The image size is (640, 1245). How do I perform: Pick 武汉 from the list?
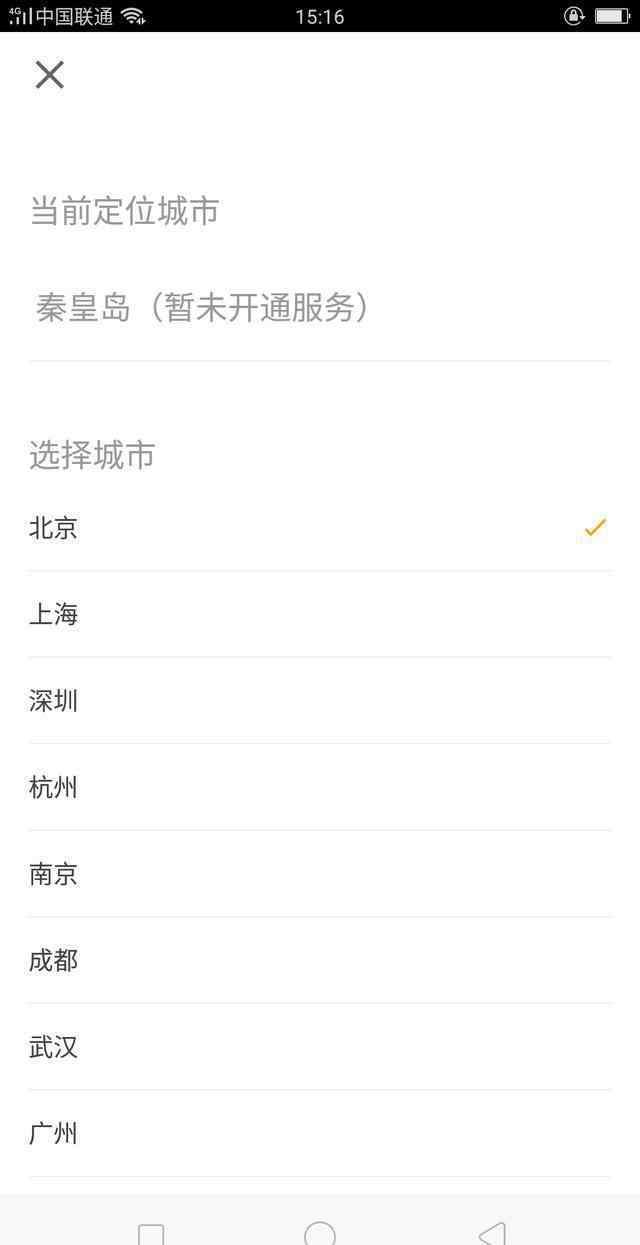pos(320,1047)
